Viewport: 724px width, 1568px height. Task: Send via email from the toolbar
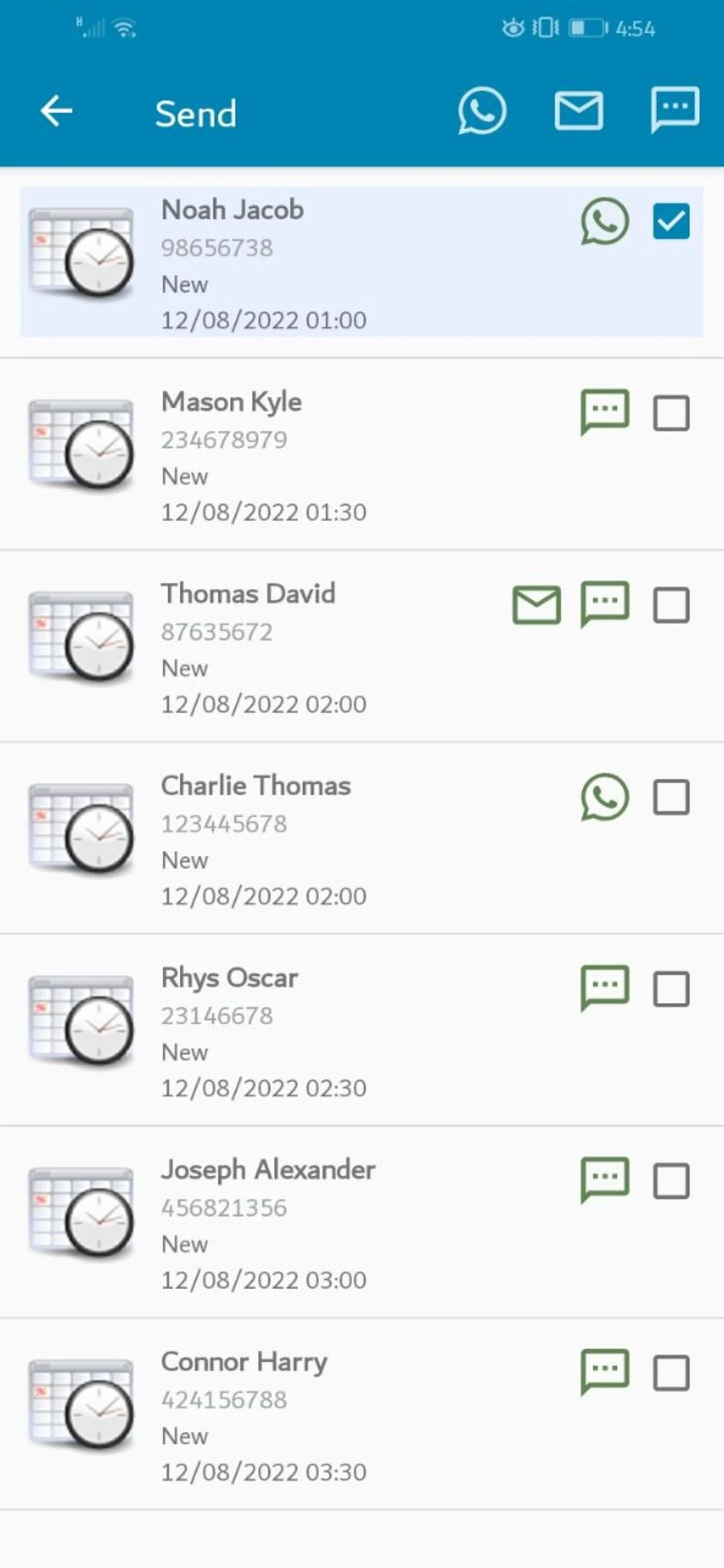578,111
